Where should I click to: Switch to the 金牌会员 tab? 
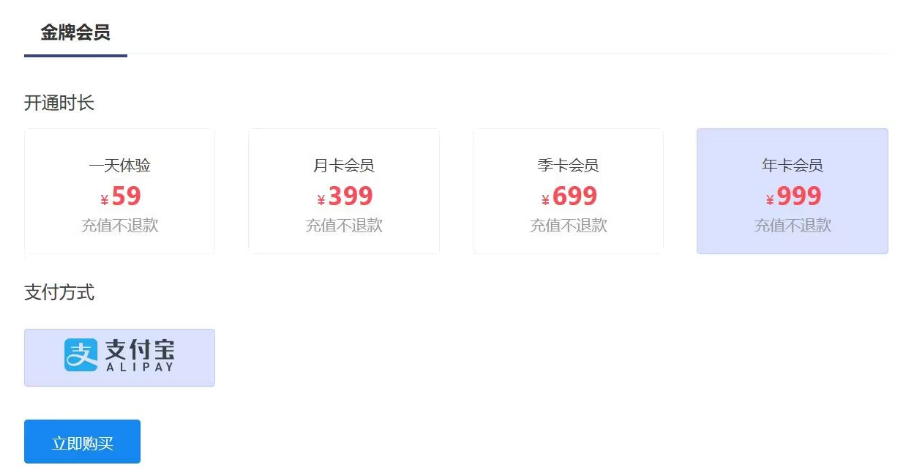[75, 33]
